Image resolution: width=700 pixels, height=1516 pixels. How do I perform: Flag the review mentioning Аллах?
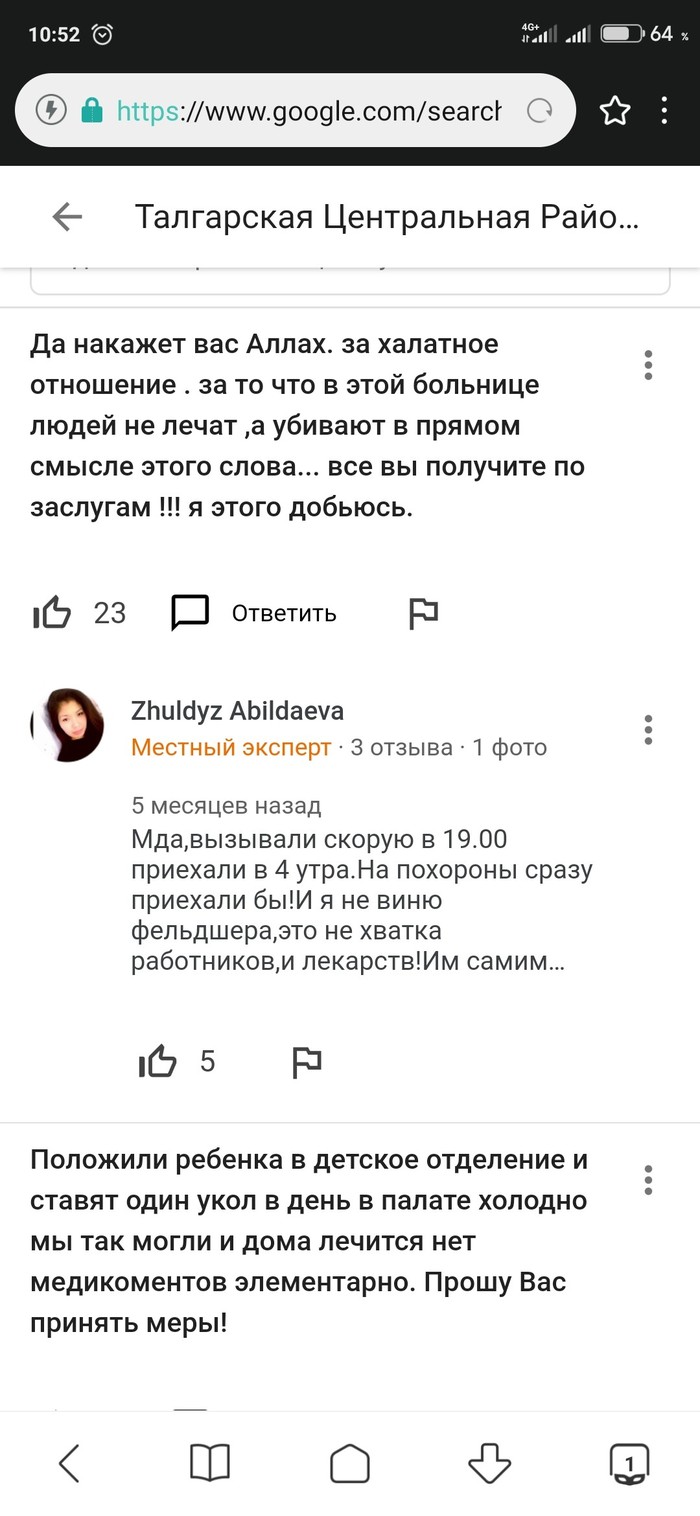(423, 612)
